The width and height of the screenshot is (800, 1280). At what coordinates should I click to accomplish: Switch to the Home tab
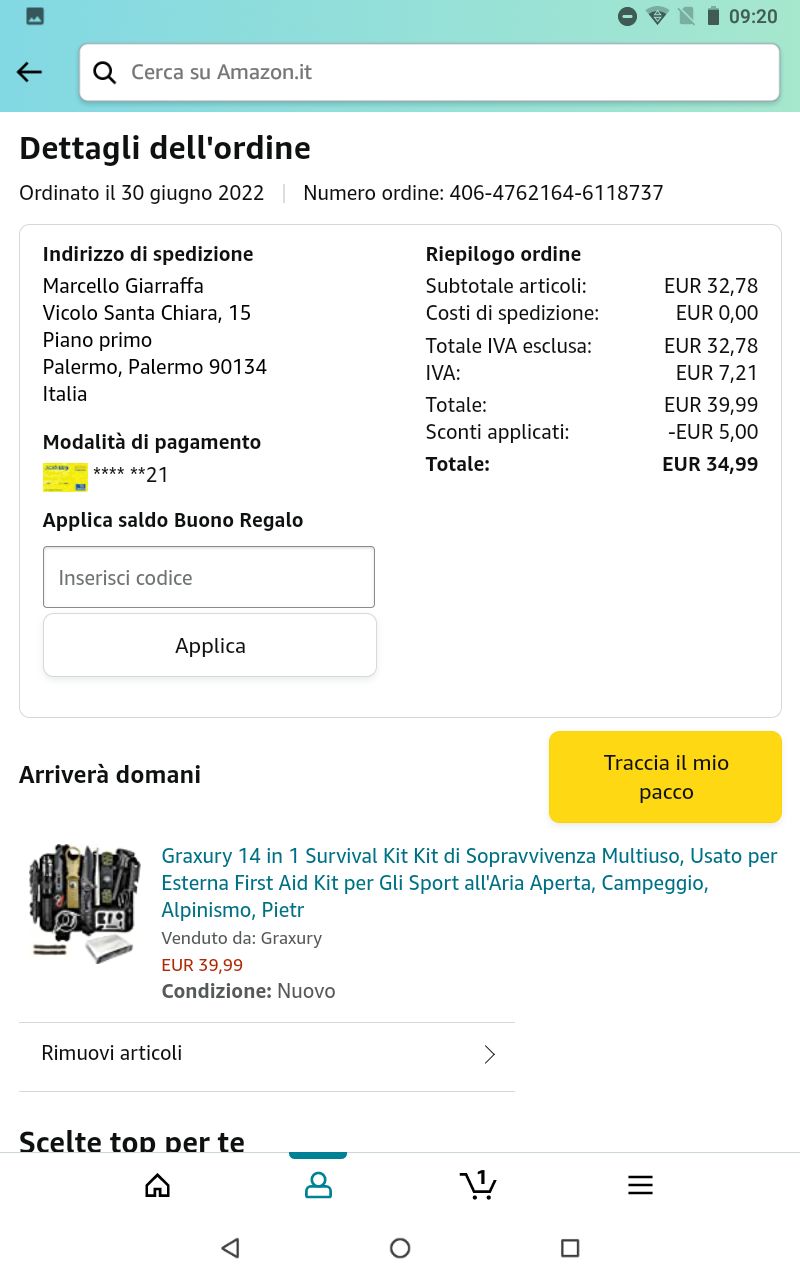coord(158,1185)
